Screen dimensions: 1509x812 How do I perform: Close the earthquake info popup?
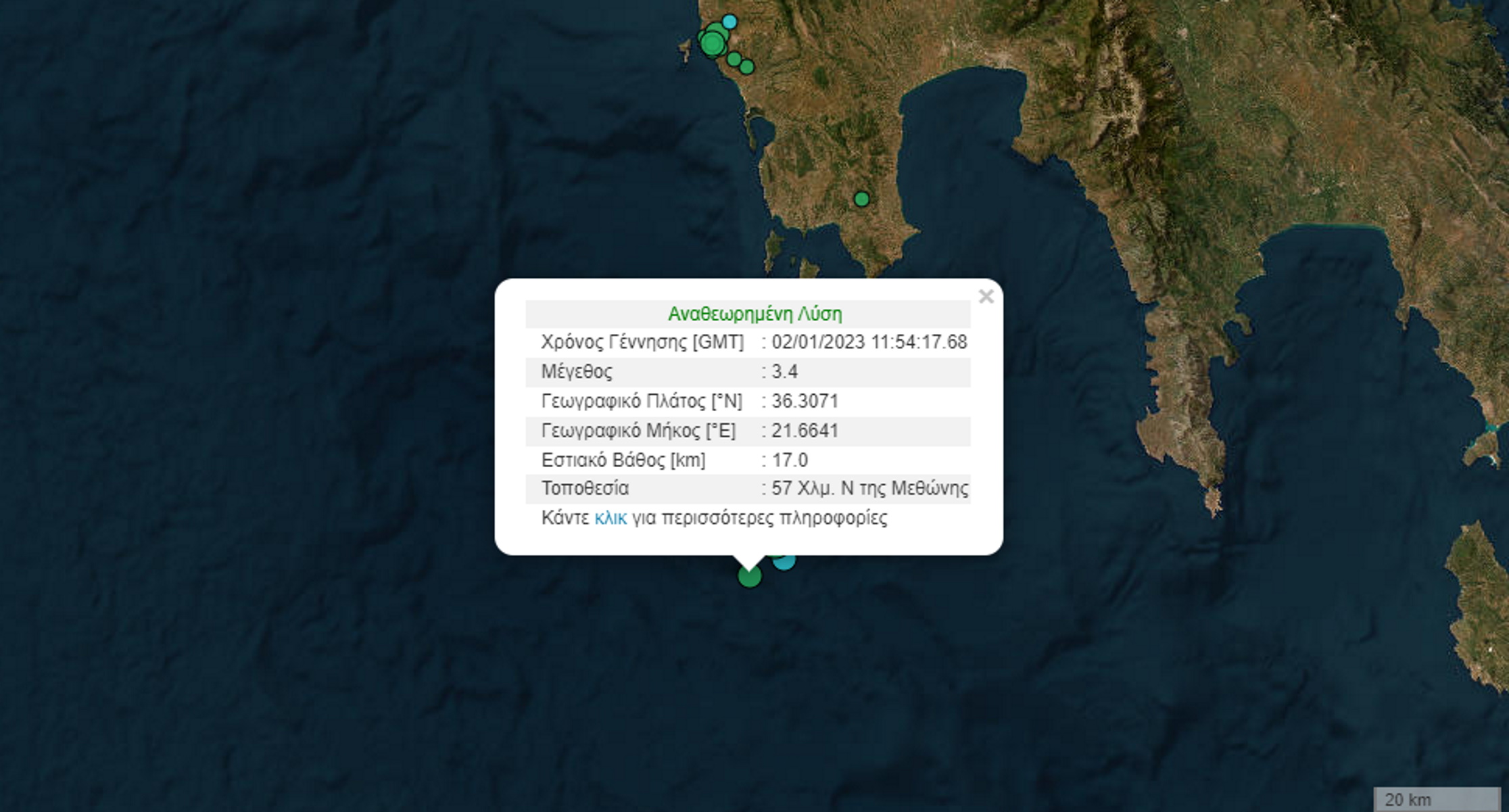click(x=986, y=296)
